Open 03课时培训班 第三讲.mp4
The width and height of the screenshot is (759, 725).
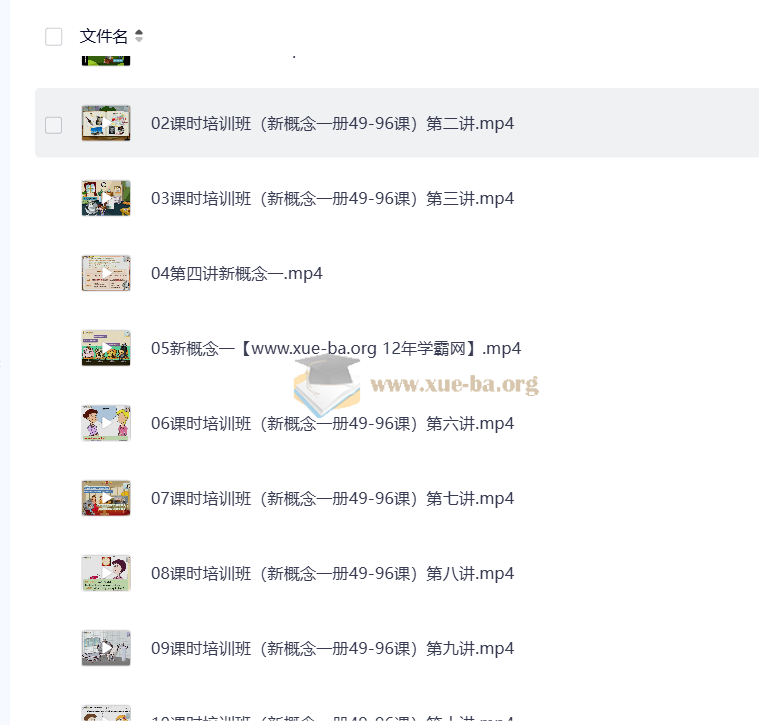point(332,199)
